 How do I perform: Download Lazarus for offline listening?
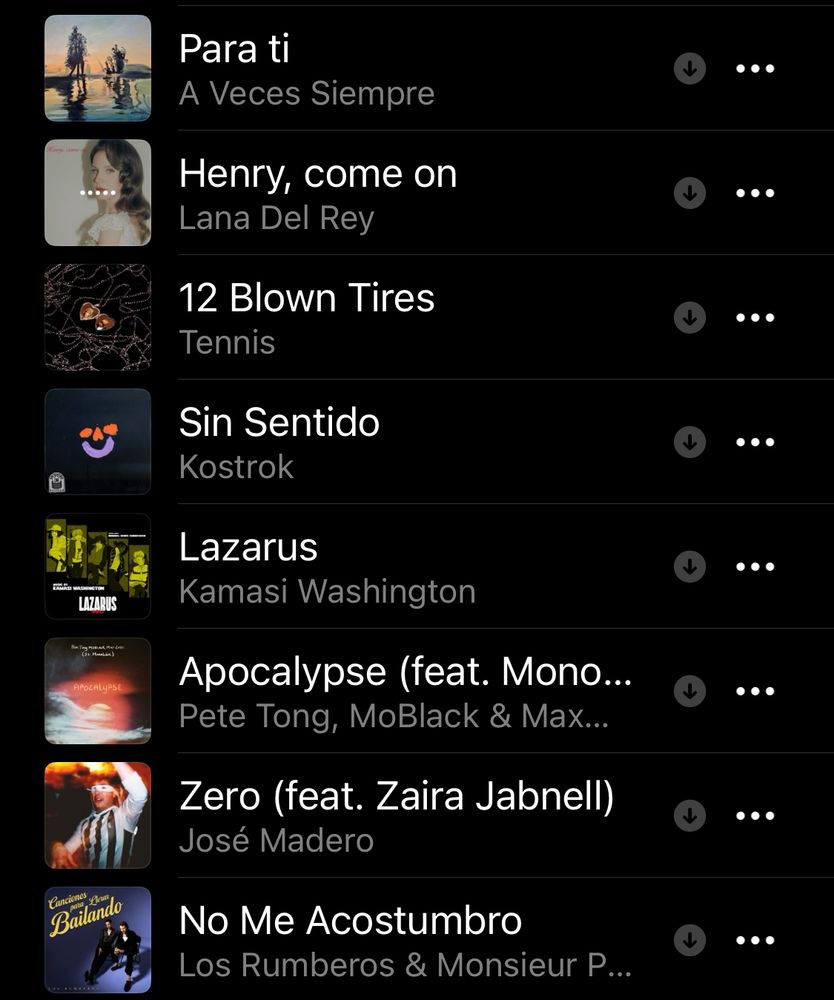[x=690, y=567]
